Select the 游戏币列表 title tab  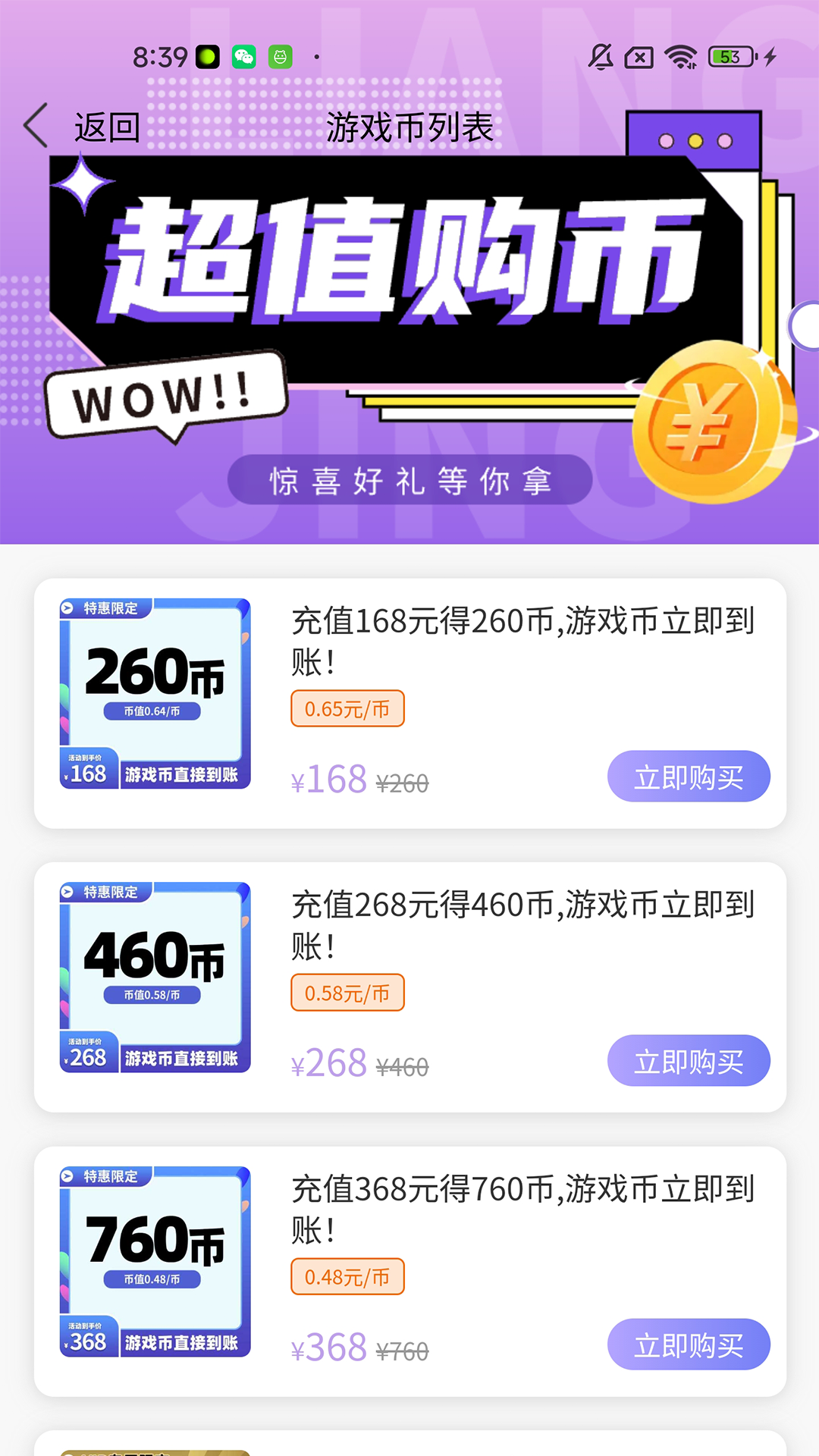409,129
